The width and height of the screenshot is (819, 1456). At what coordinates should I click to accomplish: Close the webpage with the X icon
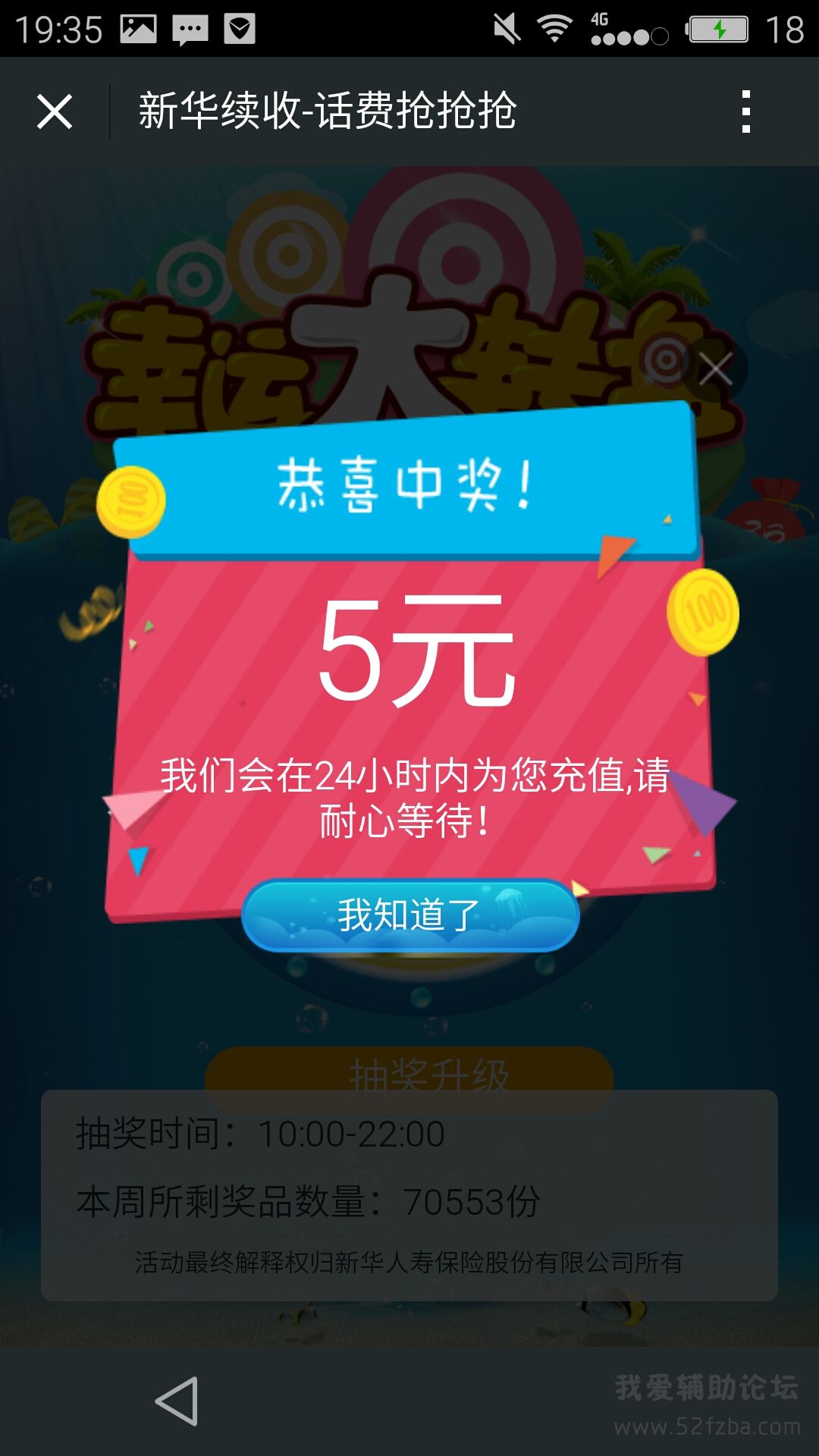click(55, 112)
